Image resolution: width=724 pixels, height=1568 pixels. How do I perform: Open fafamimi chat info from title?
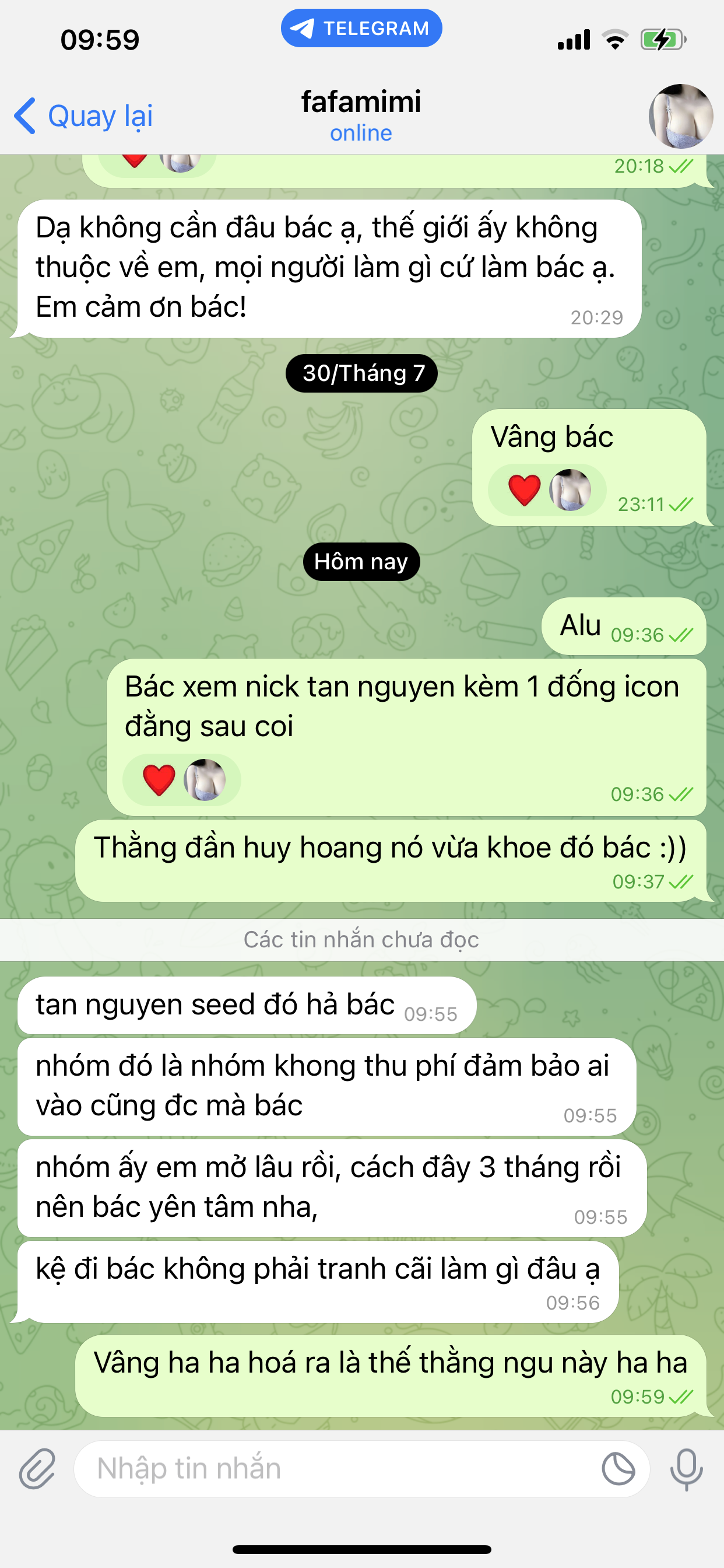(x=361, y=114)
